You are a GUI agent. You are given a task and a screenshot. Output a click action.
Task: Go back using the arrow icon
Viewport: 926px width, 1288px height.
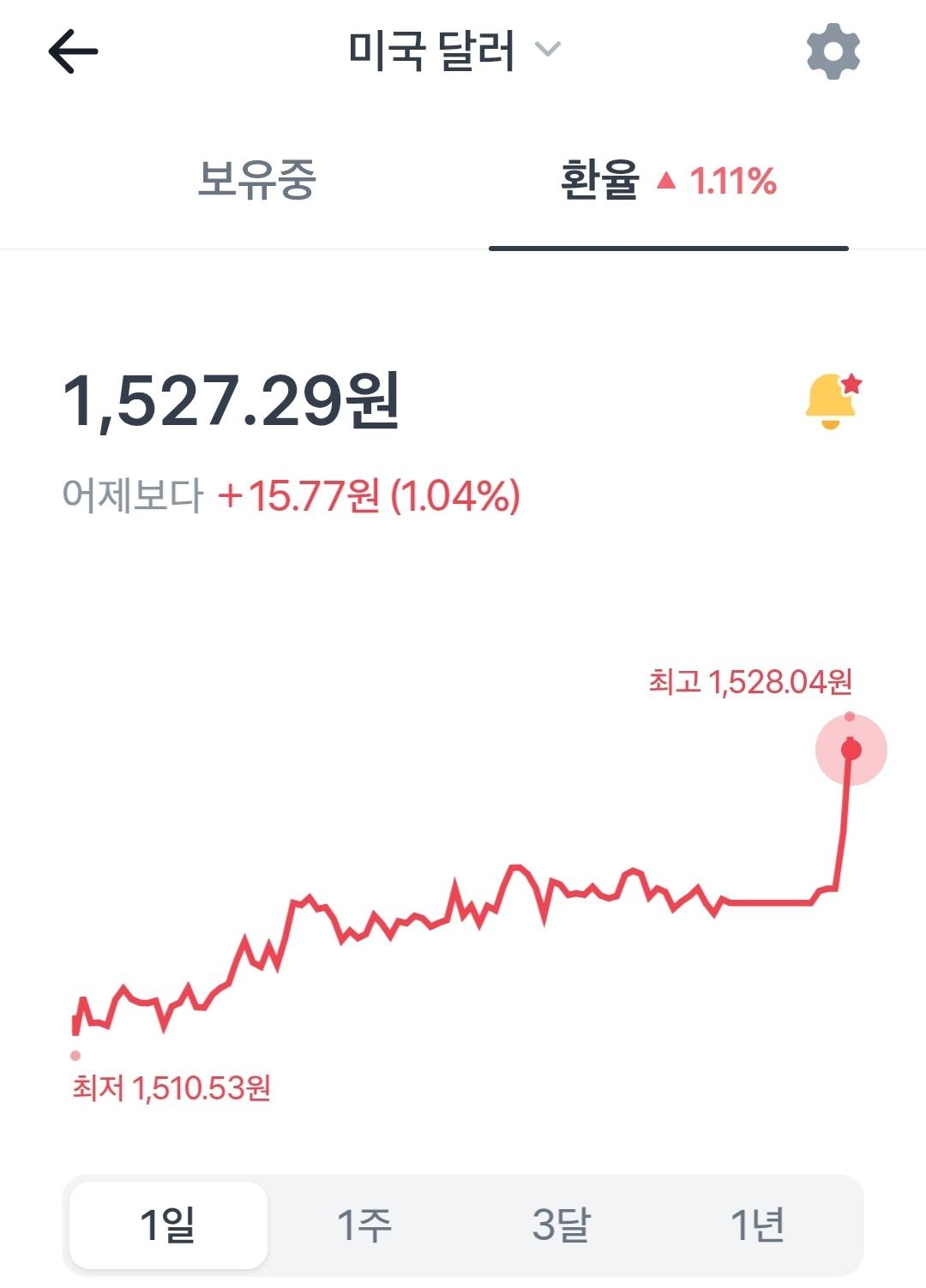click(x=73, y=51)
